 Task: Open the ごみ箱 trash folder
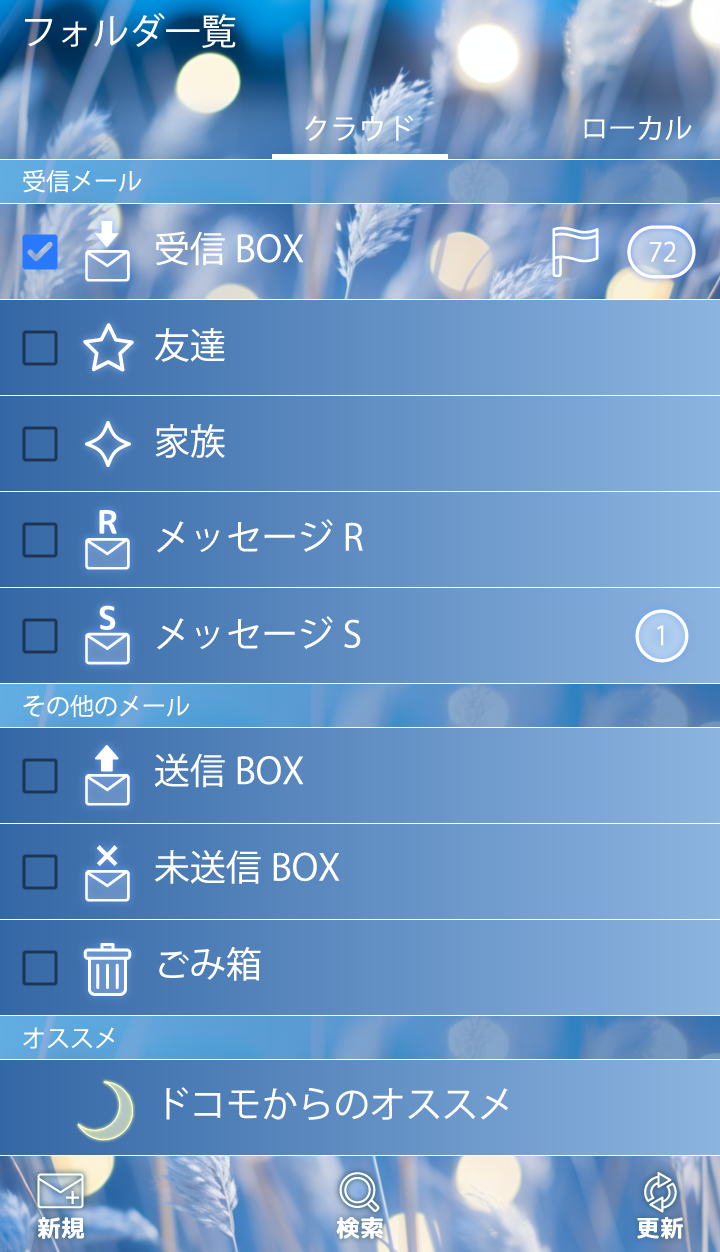300,966
